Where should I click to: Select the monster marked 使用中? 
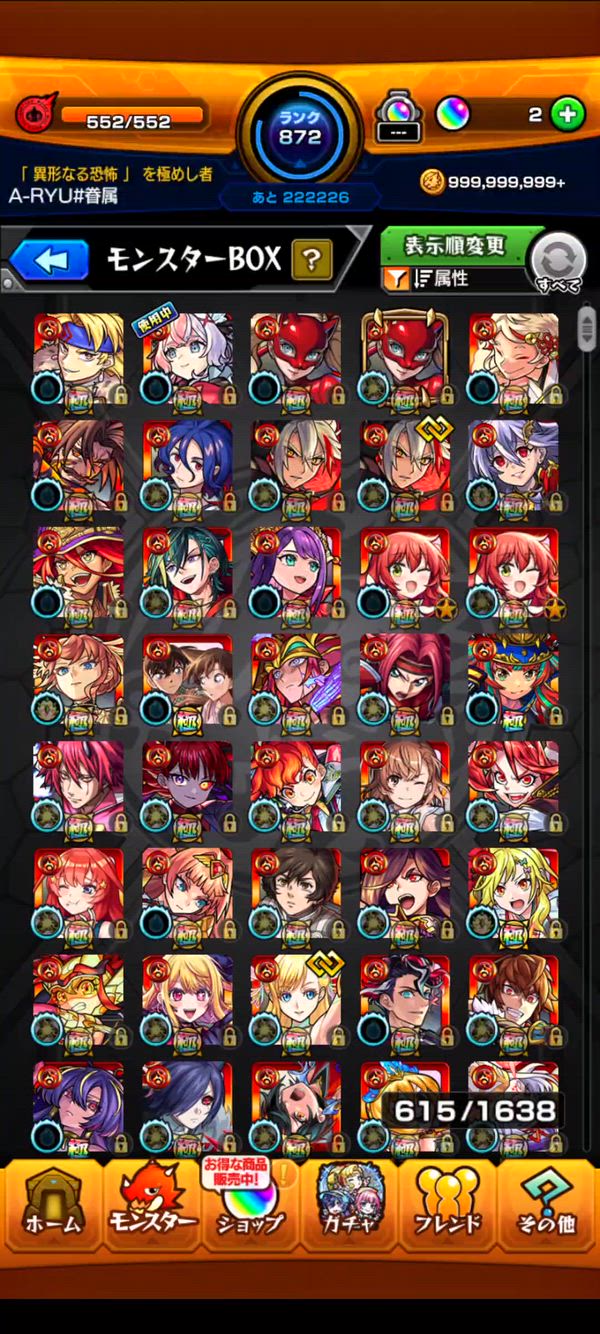coord(188,362)
